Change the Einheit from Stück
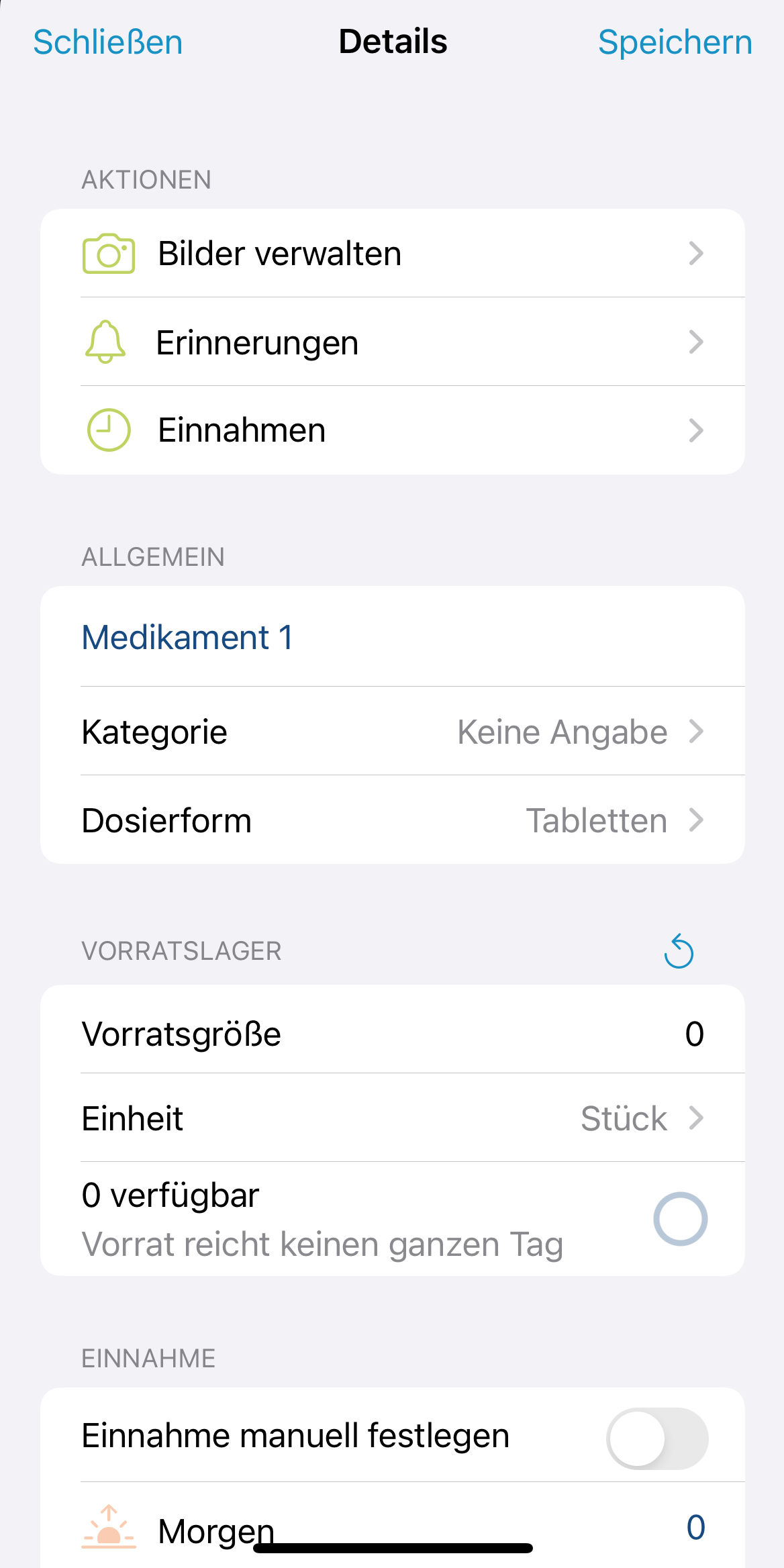This screenshot has height=1568, width=784. click(x=393, y=1118)
